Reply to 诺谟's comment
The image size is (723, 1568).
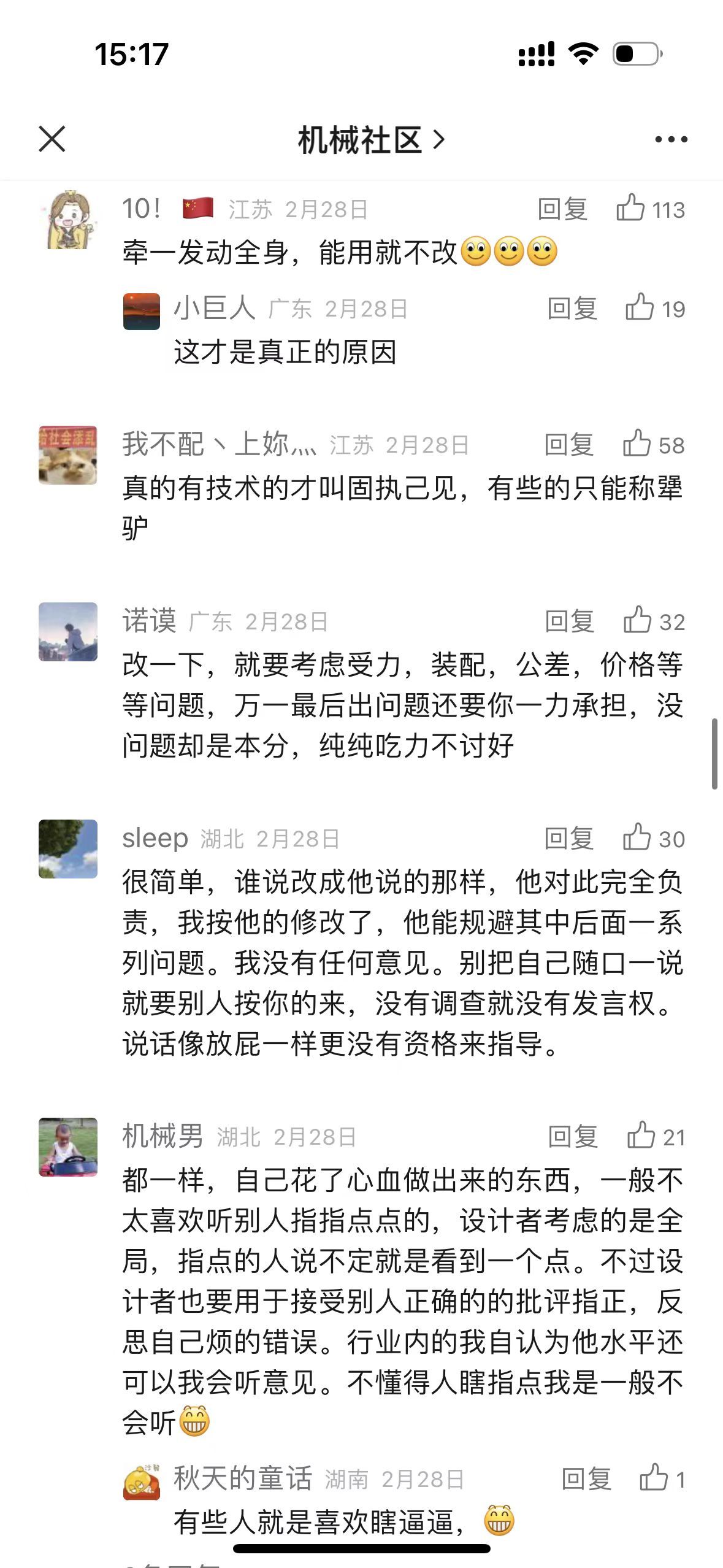569,621
